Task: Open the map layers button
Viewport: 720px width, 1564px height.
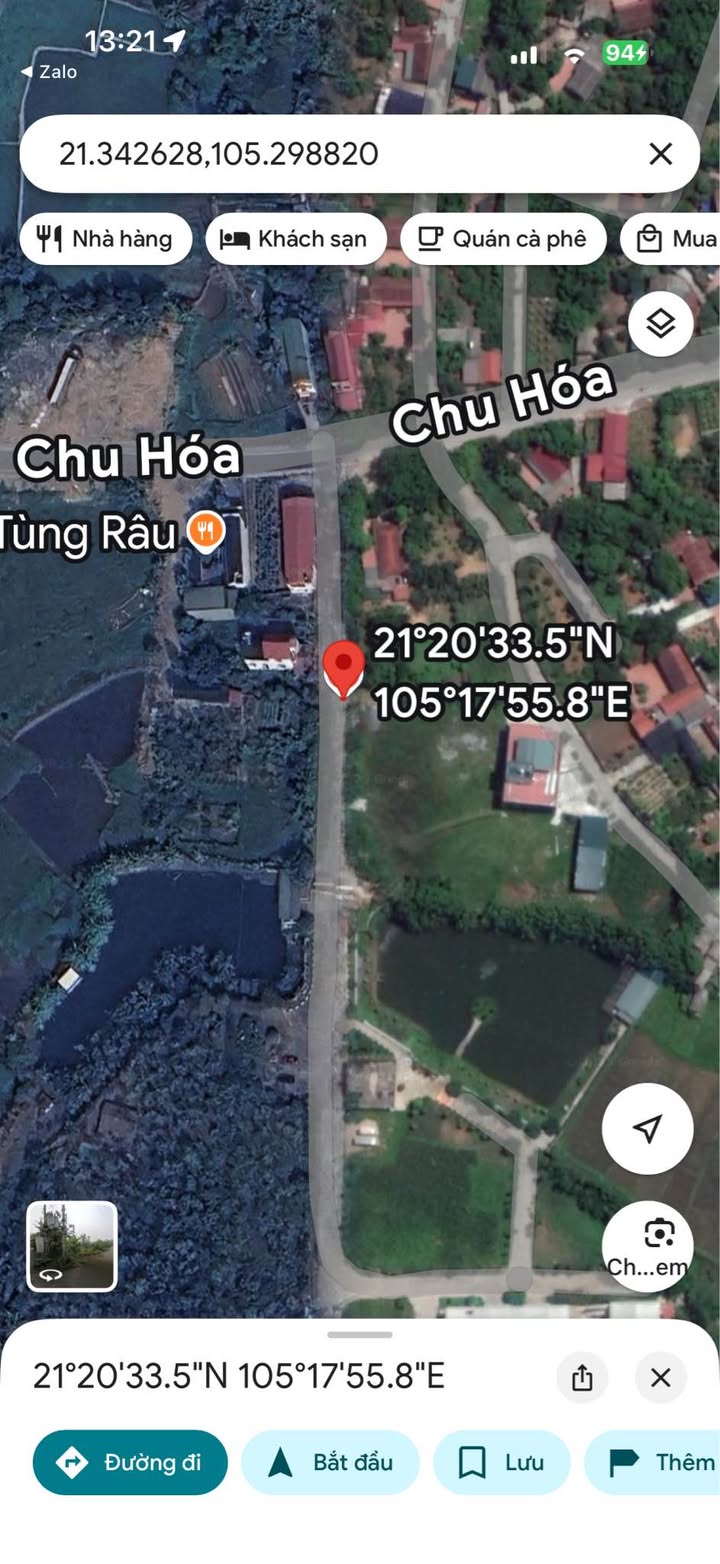Action: point(661,324)
